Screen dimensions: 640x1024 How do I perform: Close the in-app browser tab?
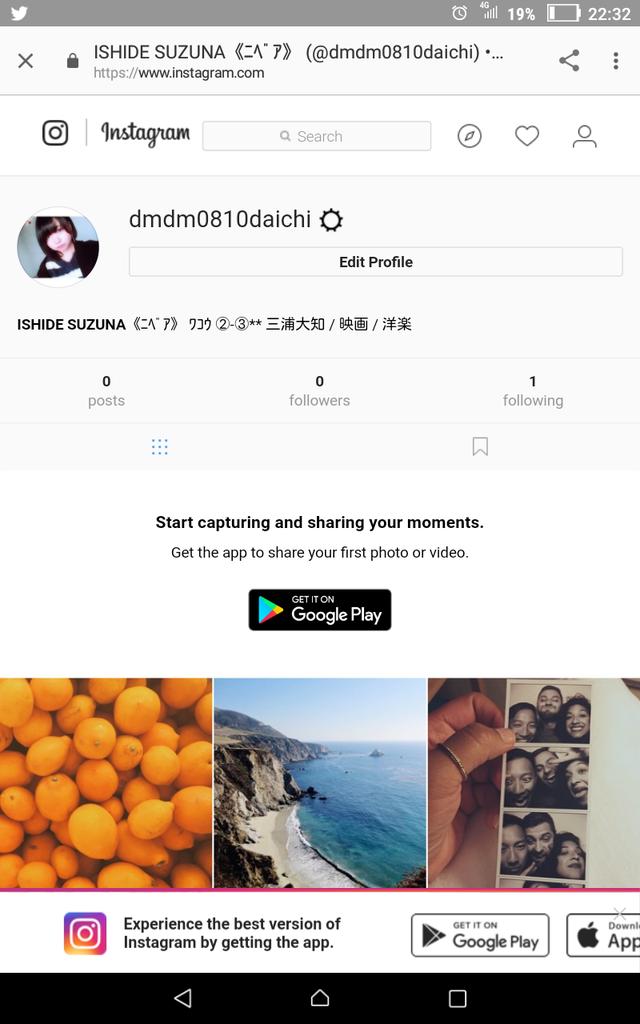click(x=25, y=61)
